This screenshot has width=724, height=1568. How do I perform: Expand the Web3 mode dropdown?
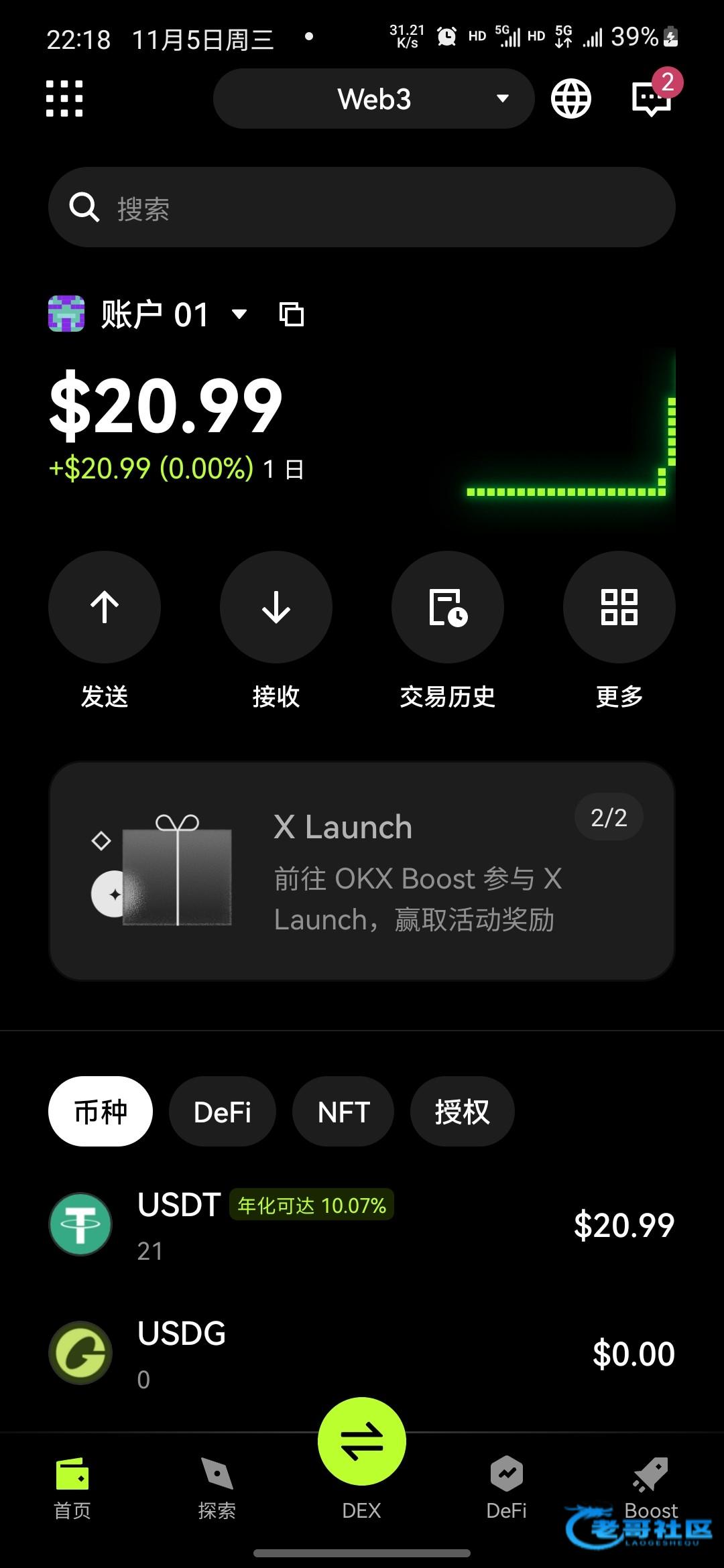373,99
